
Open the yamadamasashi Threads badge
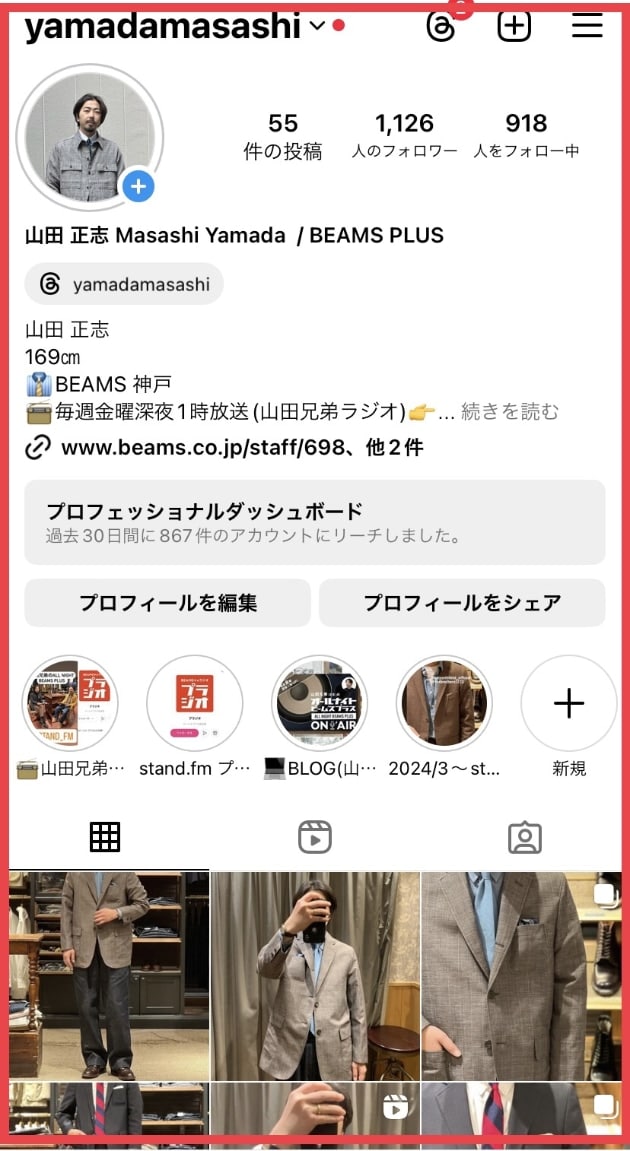pos(124,285)
